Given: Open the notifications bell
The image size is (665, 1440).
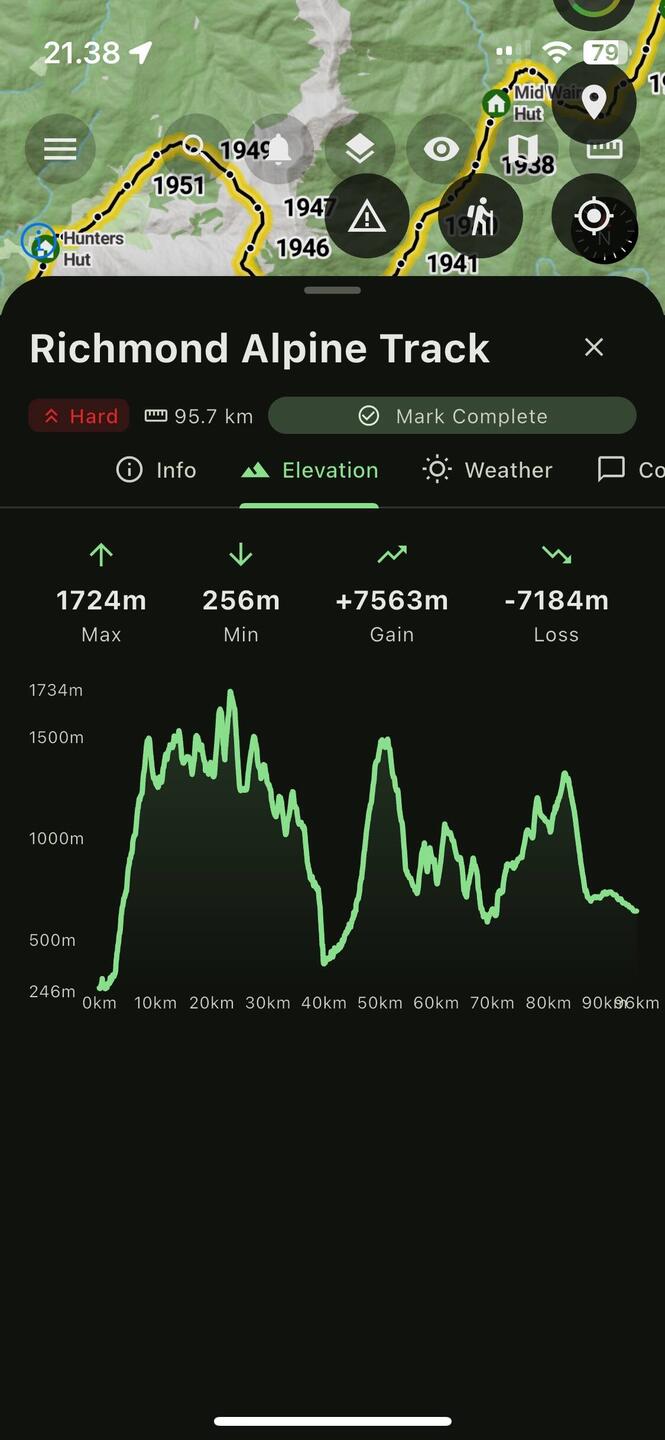Looking at the screenshot, I should [279, 150].
